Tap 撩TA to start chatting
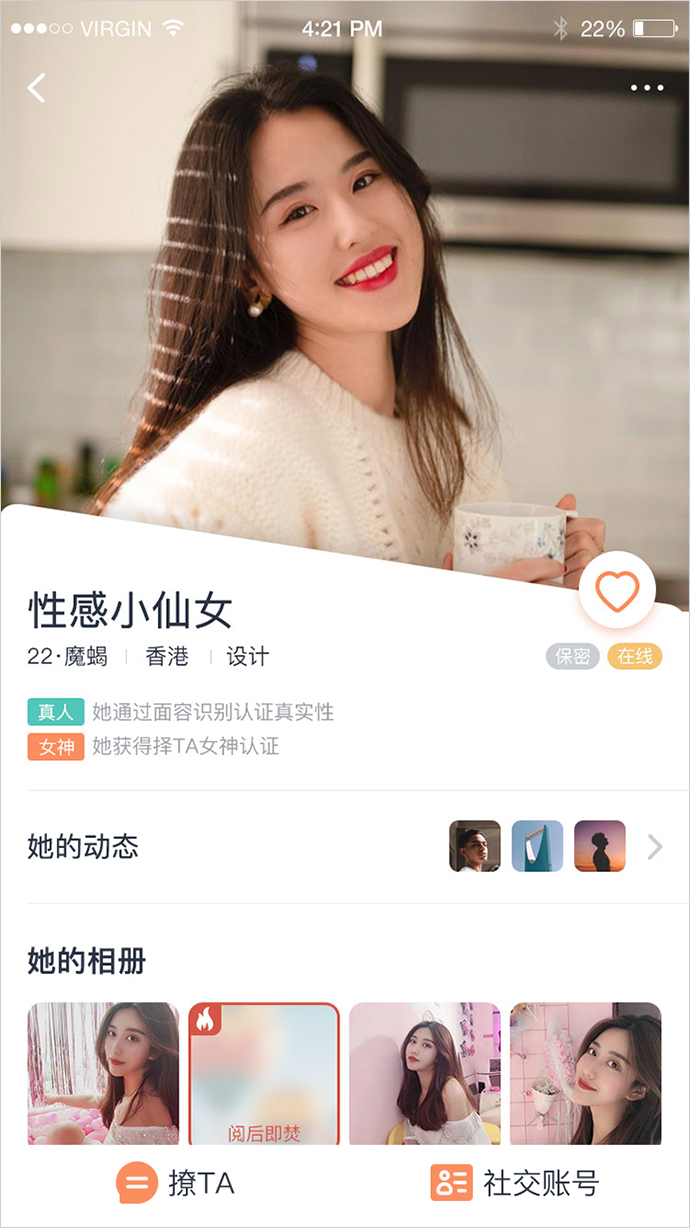Screen dimensions: 690x1228 pyautogui.click(x=176, y=1184)
